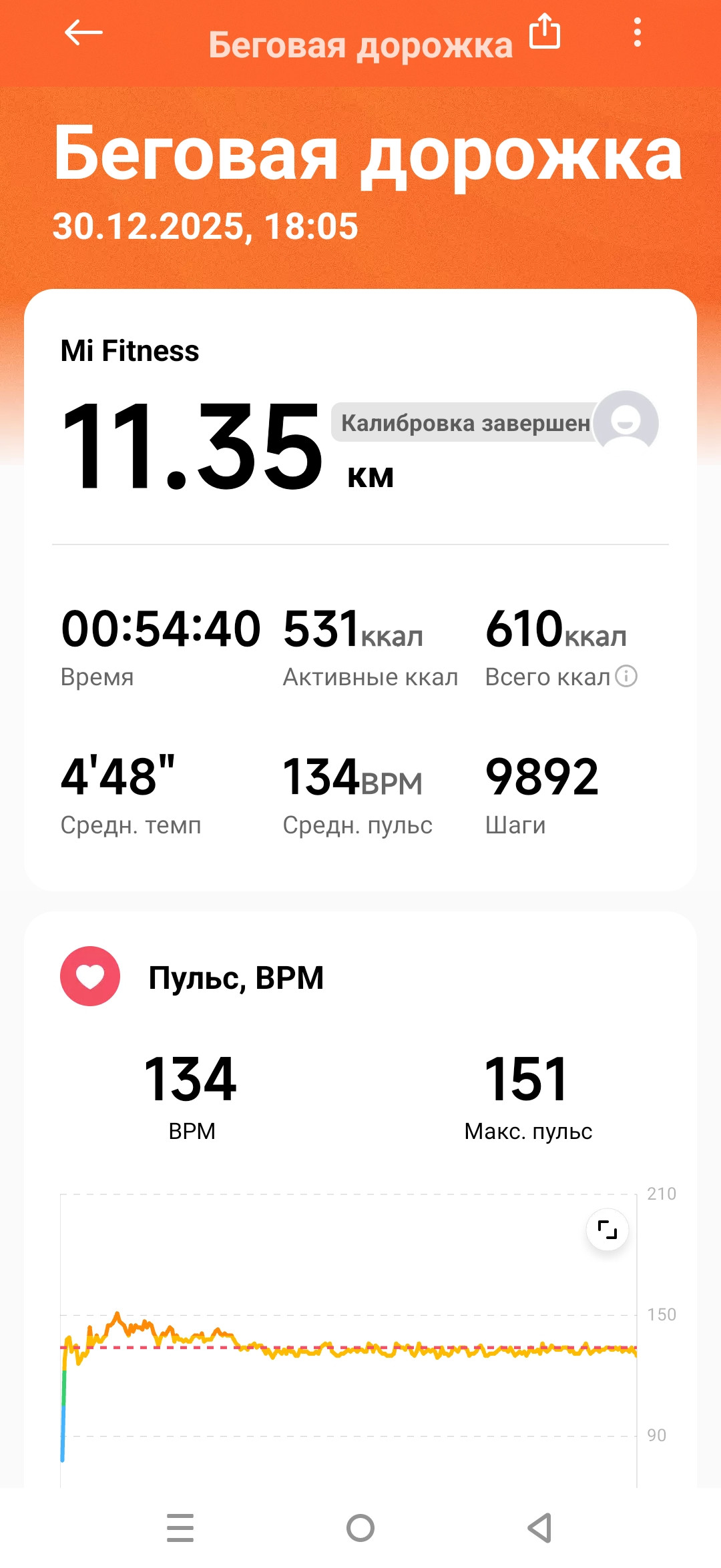The image size is (721, 1568).
Task: Go to home screen via navigation bar
Action: point(360,1528)
